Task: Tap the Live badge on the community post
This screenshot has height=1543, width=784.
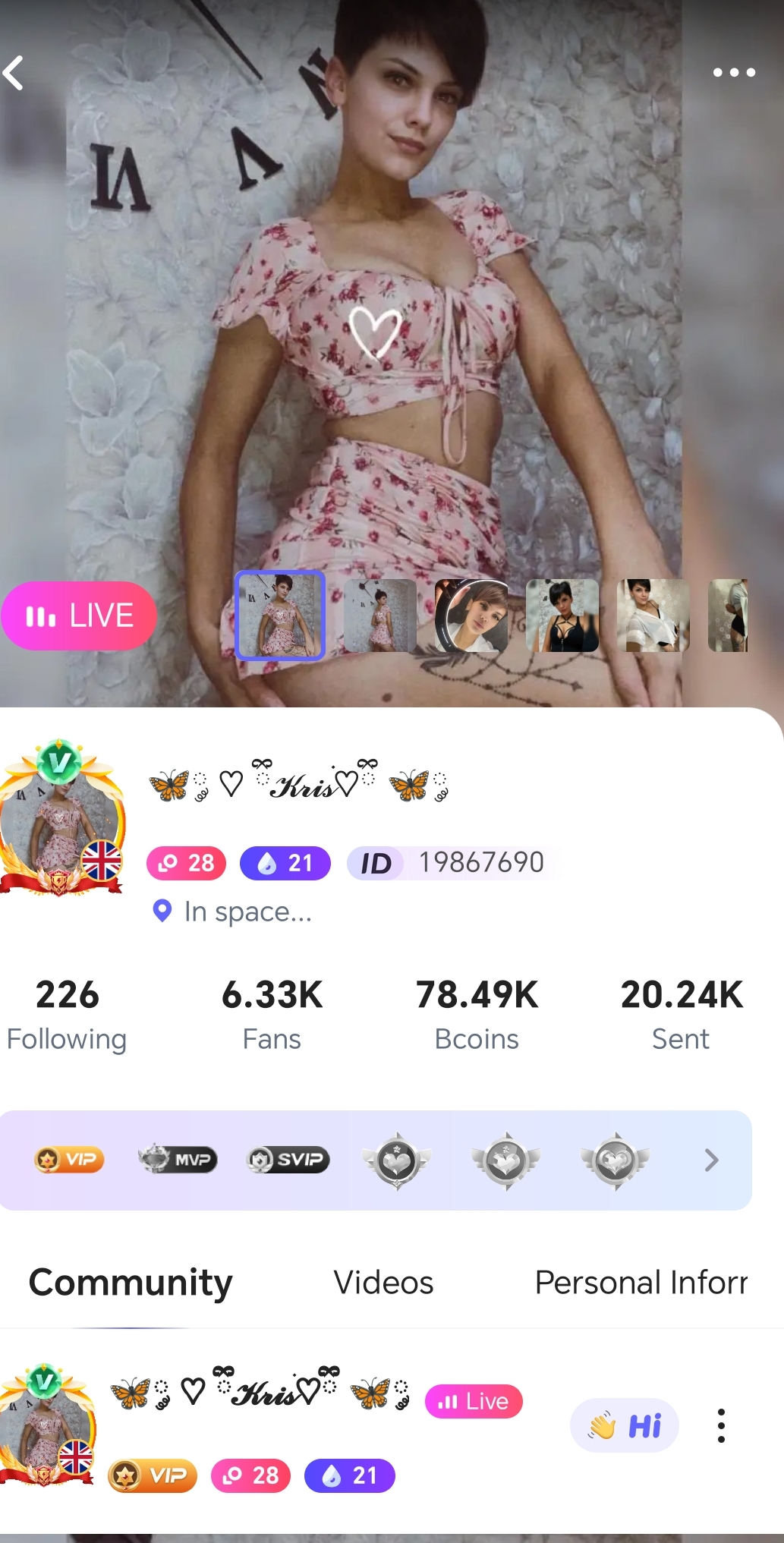Action: pyautogui.click(x=474, y=1401)
